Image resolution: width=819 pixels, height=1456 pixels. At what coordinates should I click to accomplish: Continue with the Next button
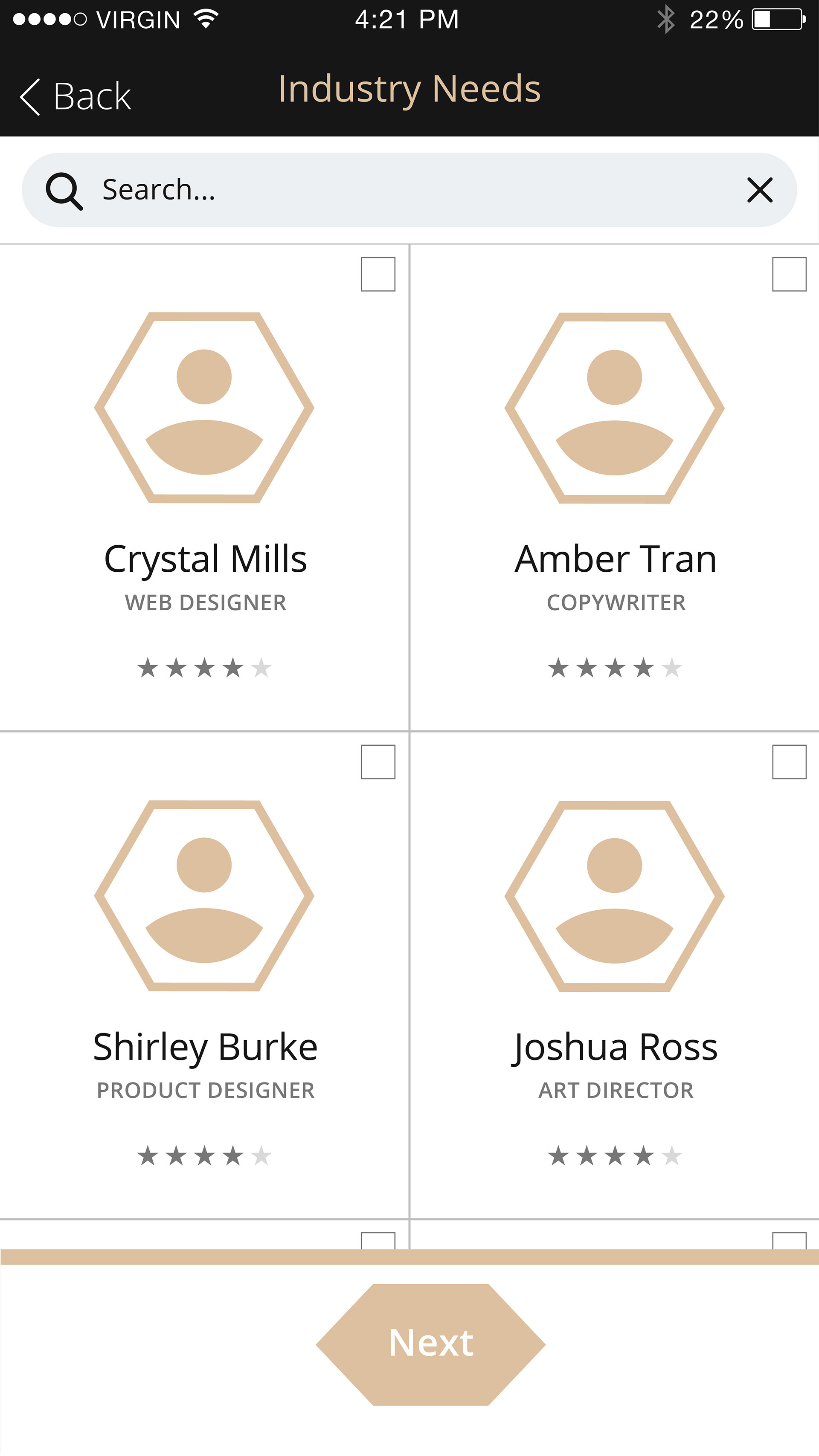pos(430,1344)
